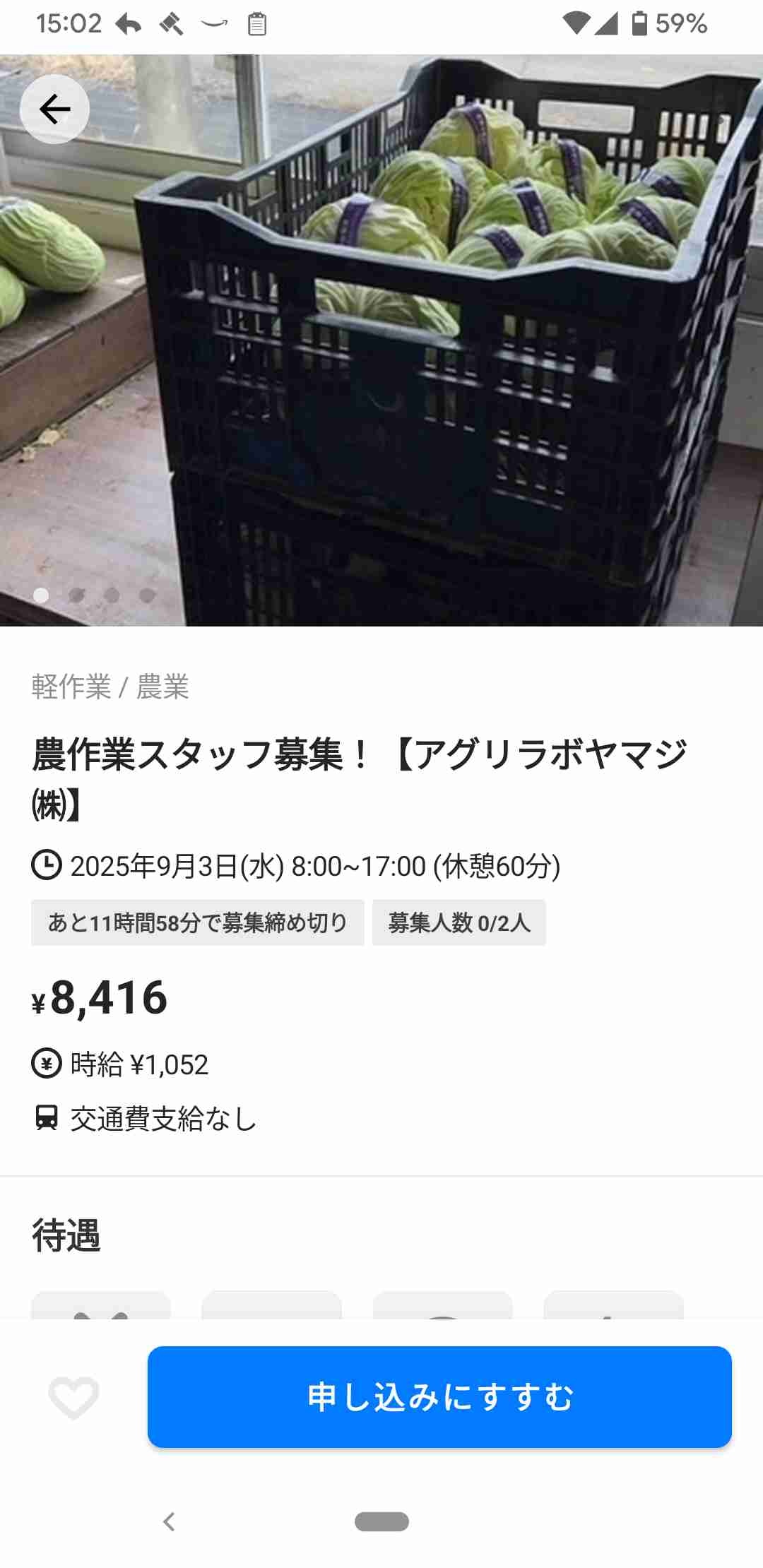Go back using the arrow button

coord(54,109)
